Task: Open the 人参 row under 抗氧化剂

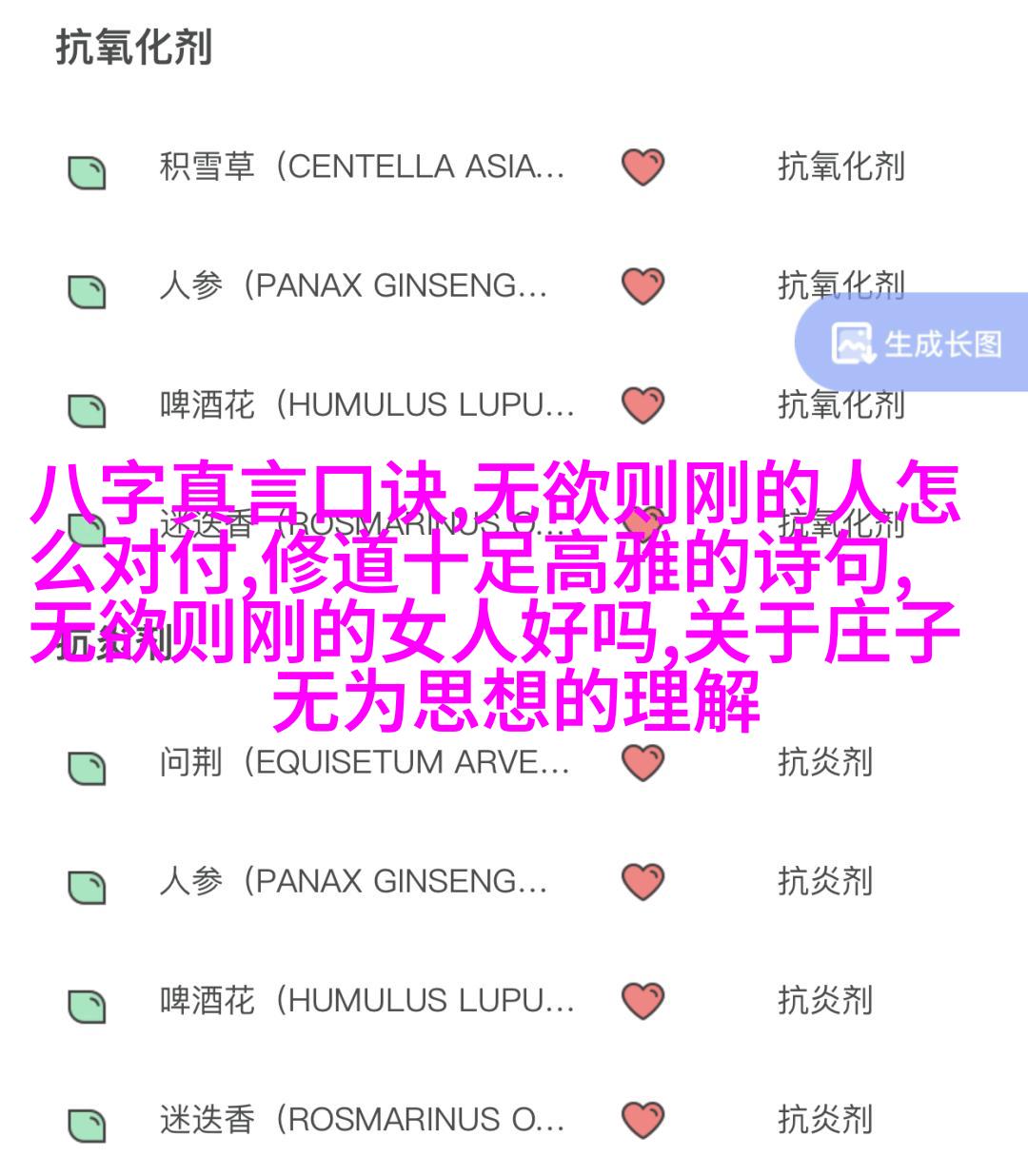Action: pyautogui.click(x=352, y=286)
